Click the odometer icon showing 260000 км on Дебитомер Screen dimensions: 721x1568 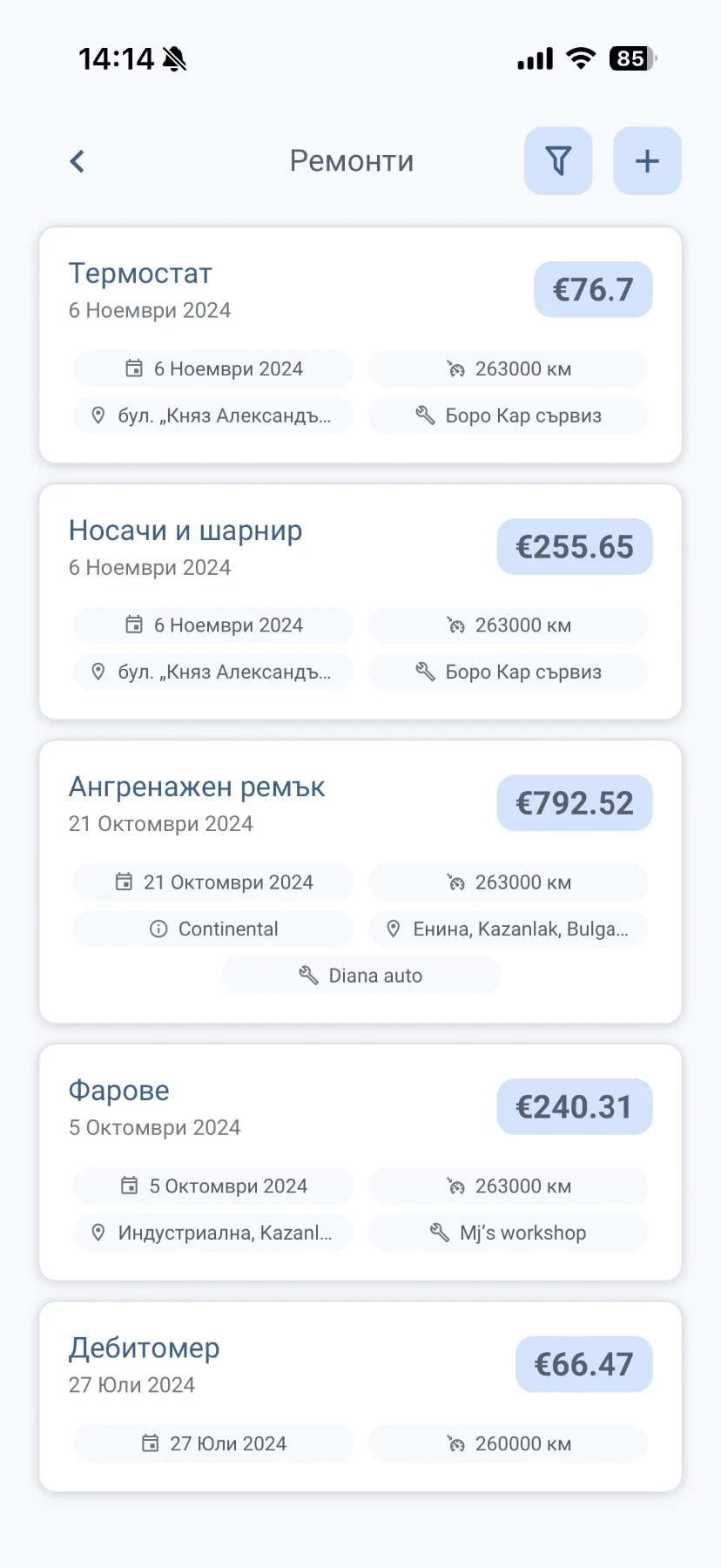tap(456, 1443)
